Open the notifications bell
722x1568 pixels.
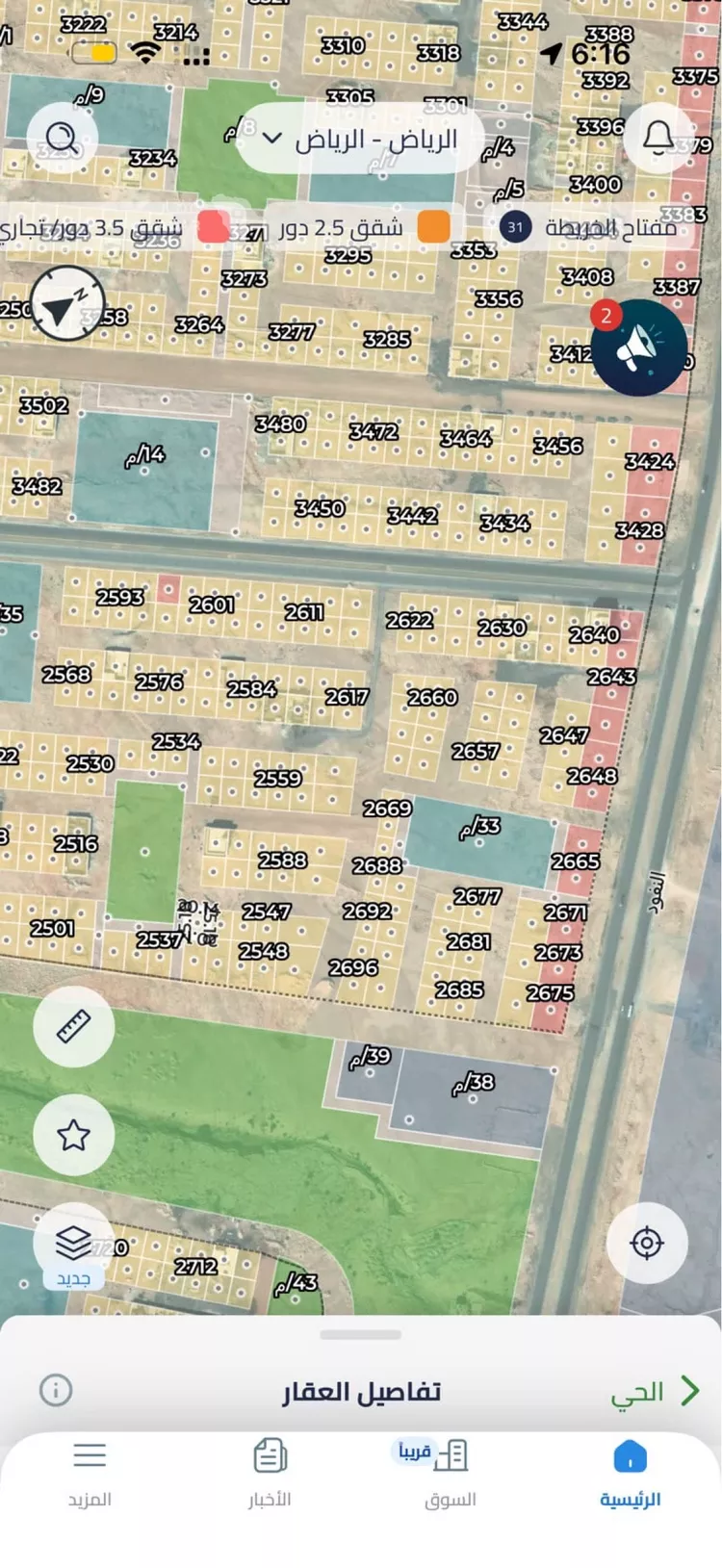point(658,139)
